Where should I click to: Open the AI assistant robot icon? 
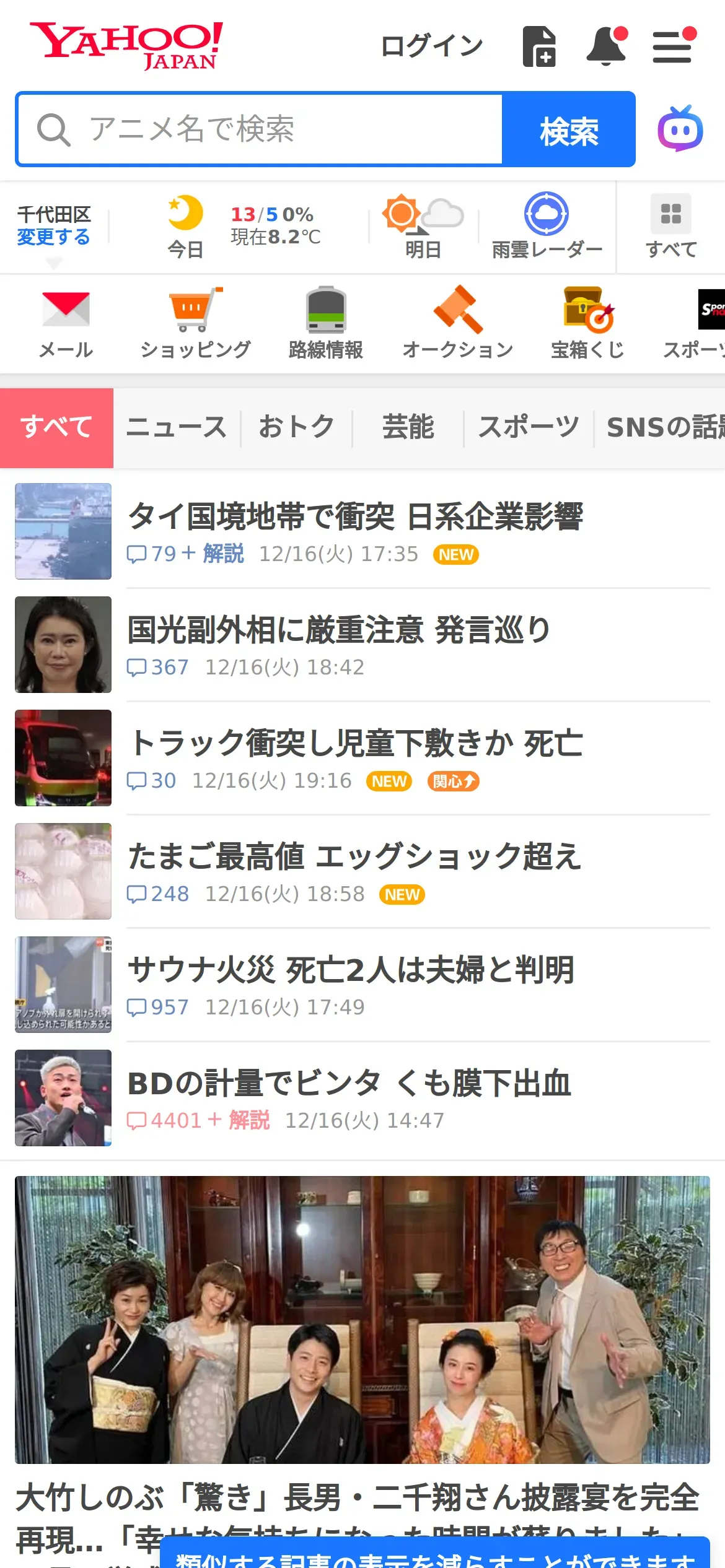(680, 129)
